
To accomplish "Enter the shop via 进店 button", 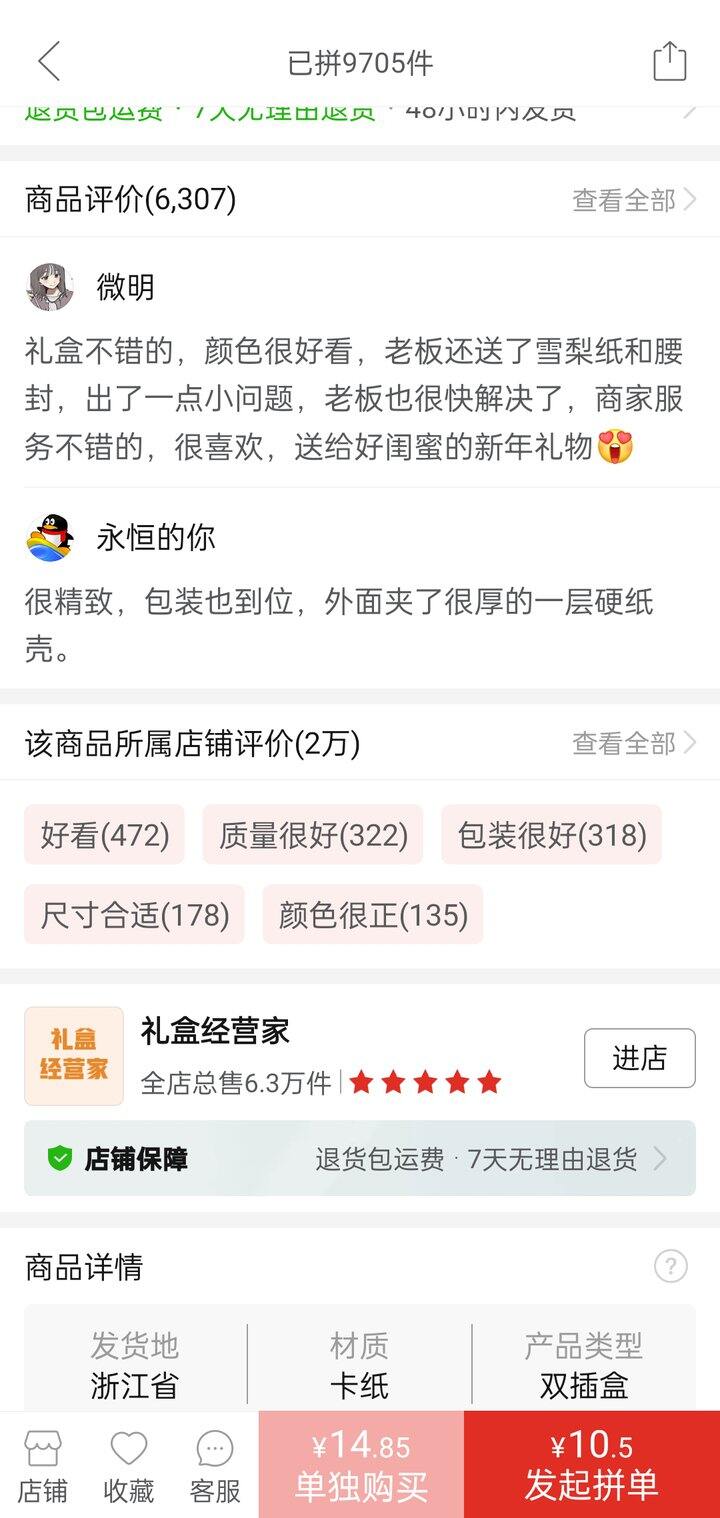I will [x=639, y=1058].
